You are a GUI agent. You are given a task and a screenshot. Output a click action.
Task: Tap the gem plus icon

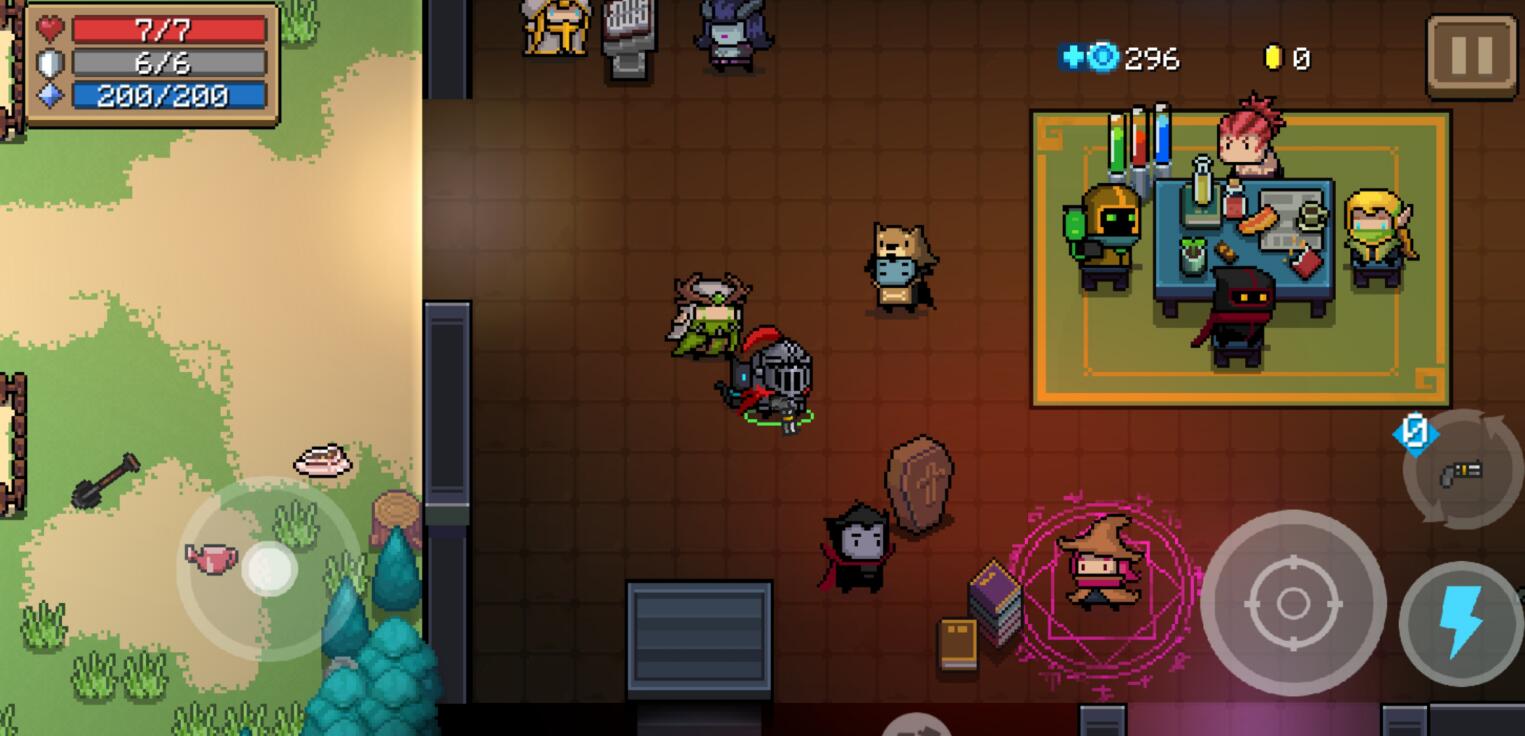pyautogui.click(x=1072, y=58)
